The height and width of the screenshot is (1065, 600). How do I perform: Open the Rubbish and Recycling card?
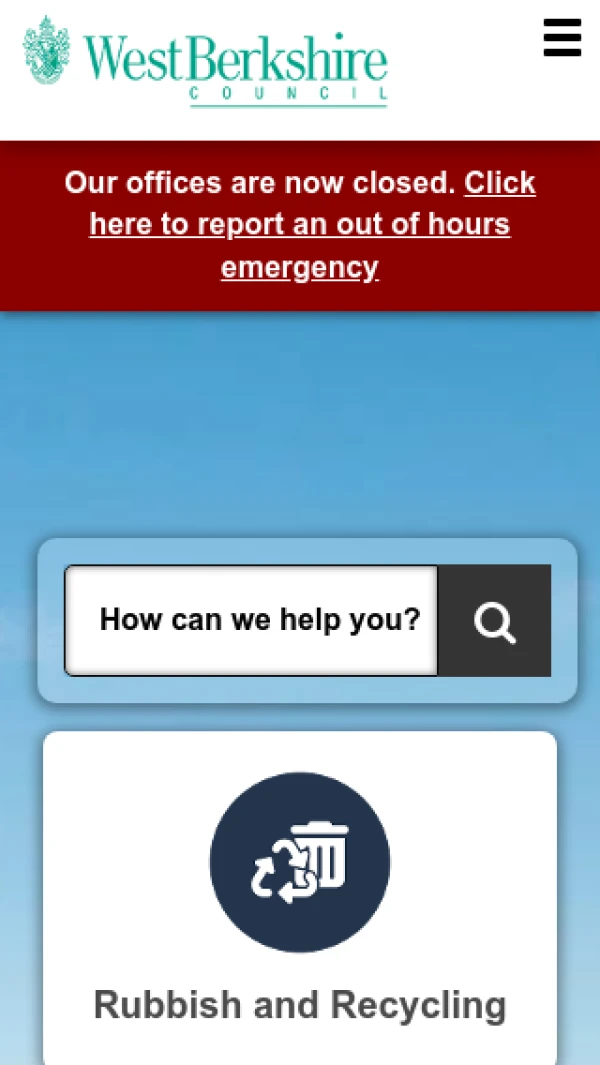tap(300, 898)
